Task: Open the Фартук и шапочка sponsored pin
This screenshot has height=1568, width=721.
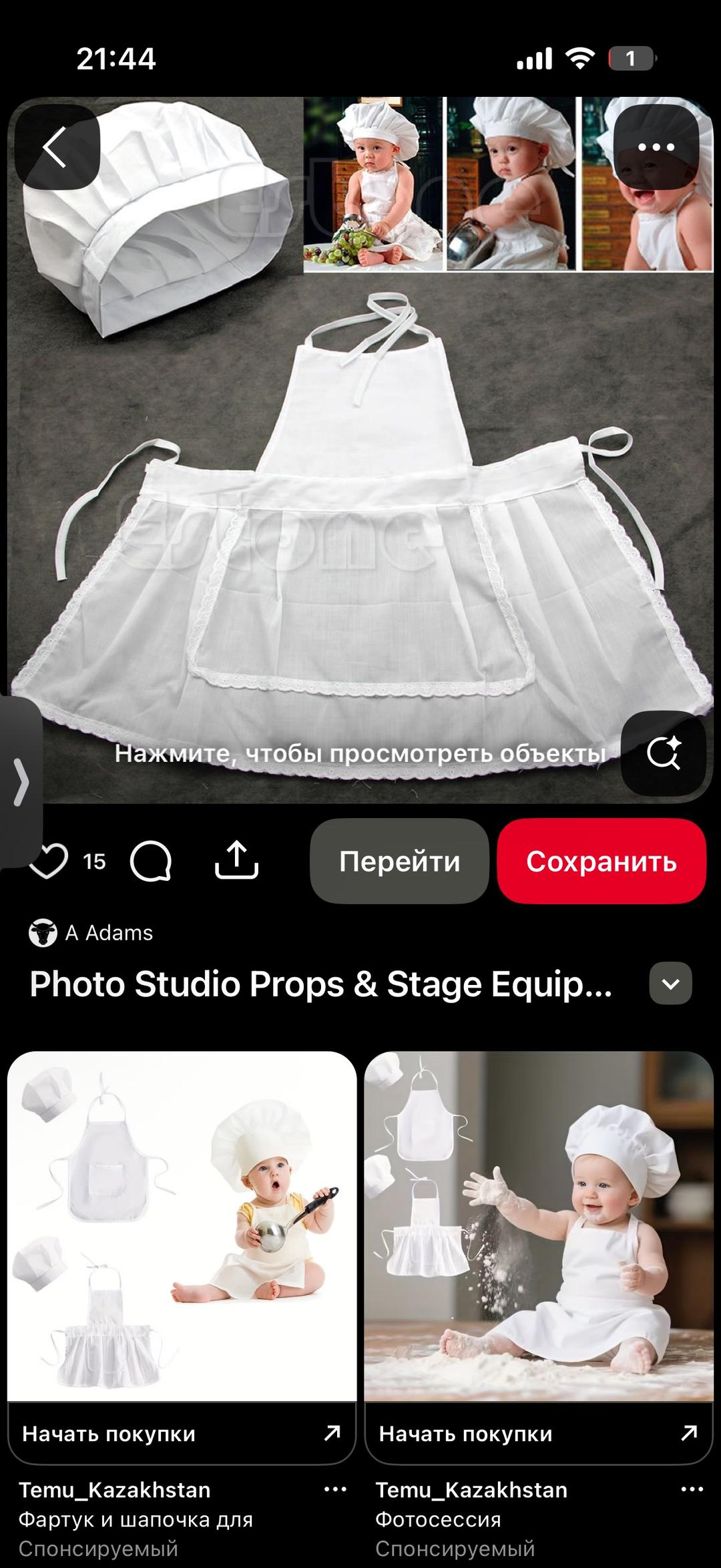Action: 182,1226
